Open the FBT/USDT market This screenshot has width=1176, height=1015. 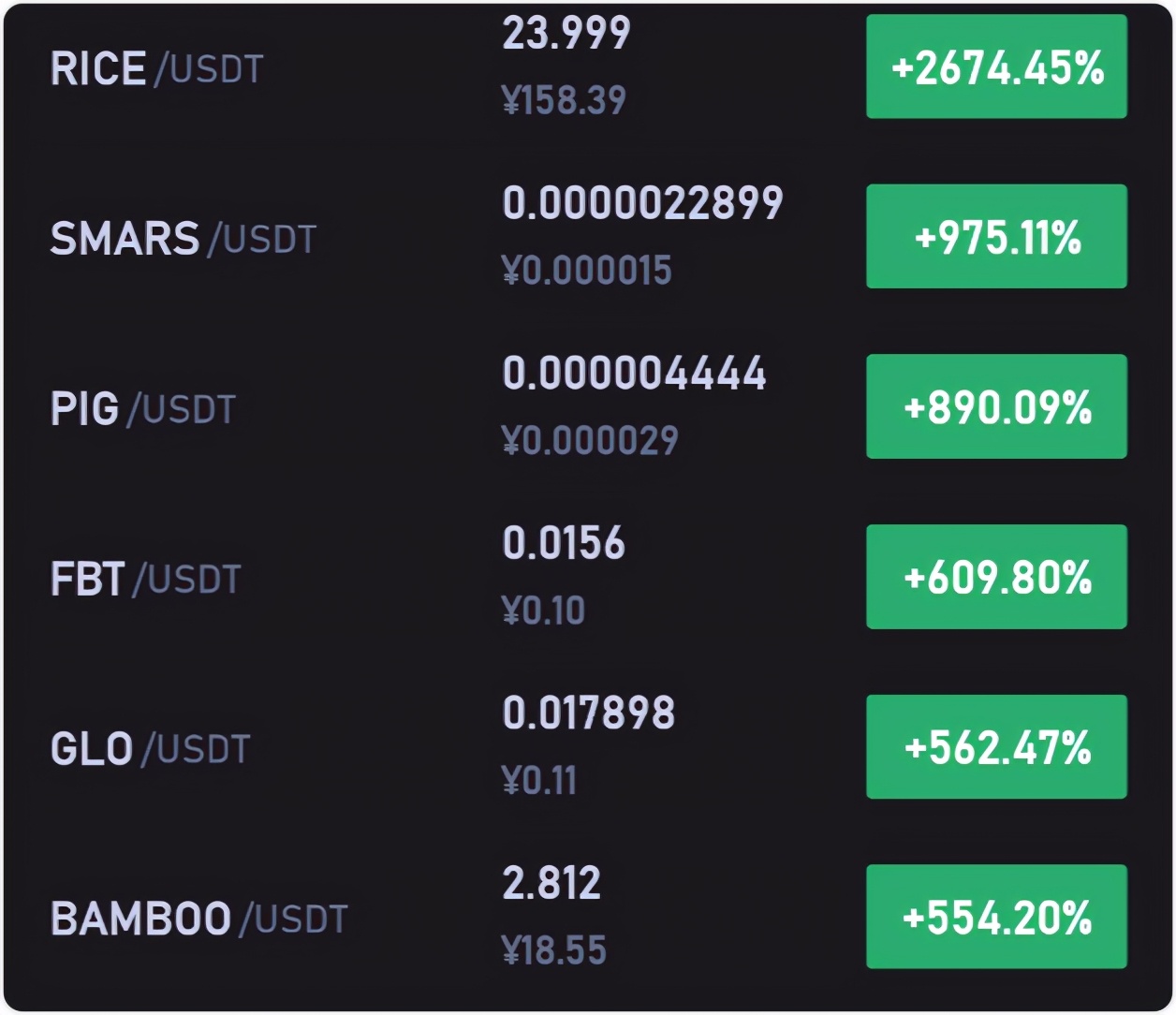point(146,579)
